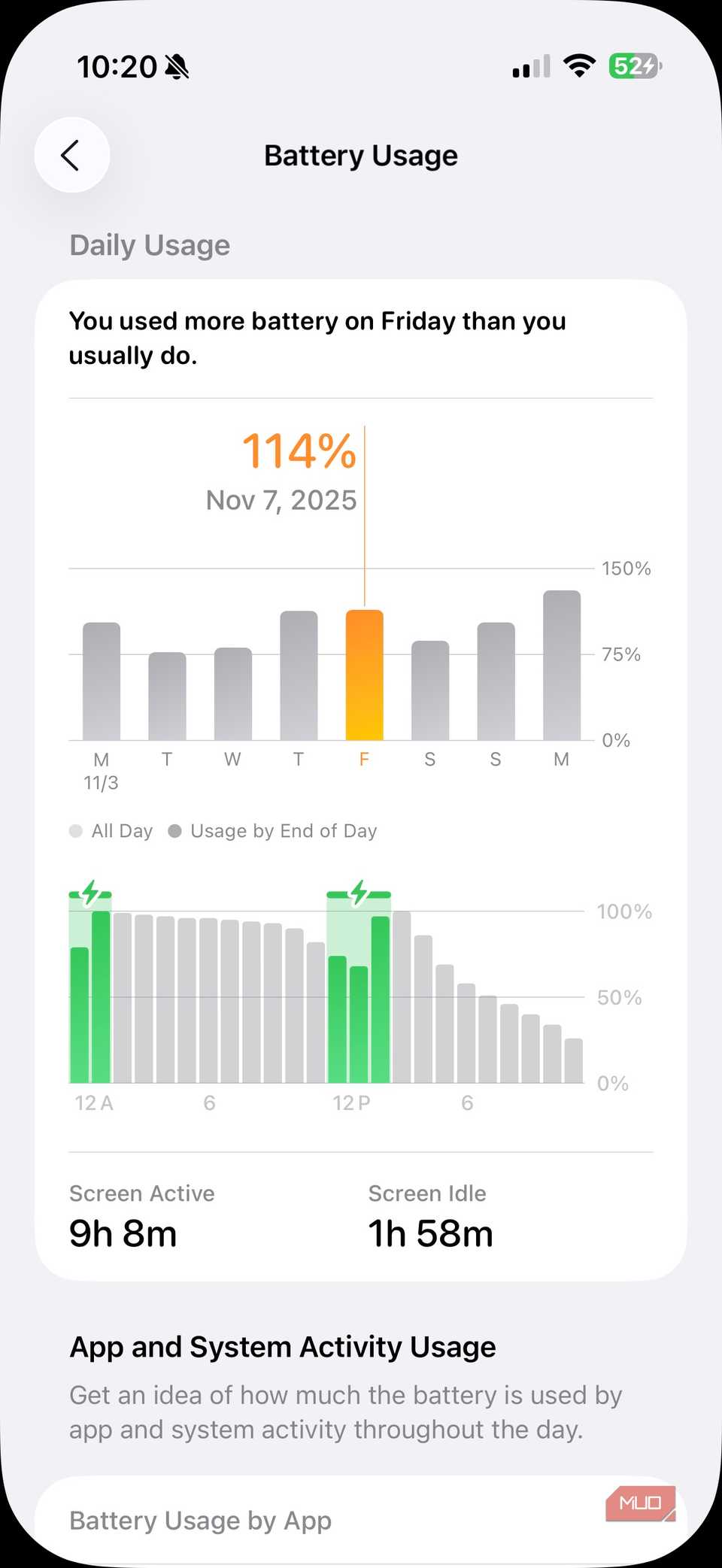Viewport: 722px width, 1568px height.
Task: Tap the charging bolt above the noon bars
Action: 356,892
